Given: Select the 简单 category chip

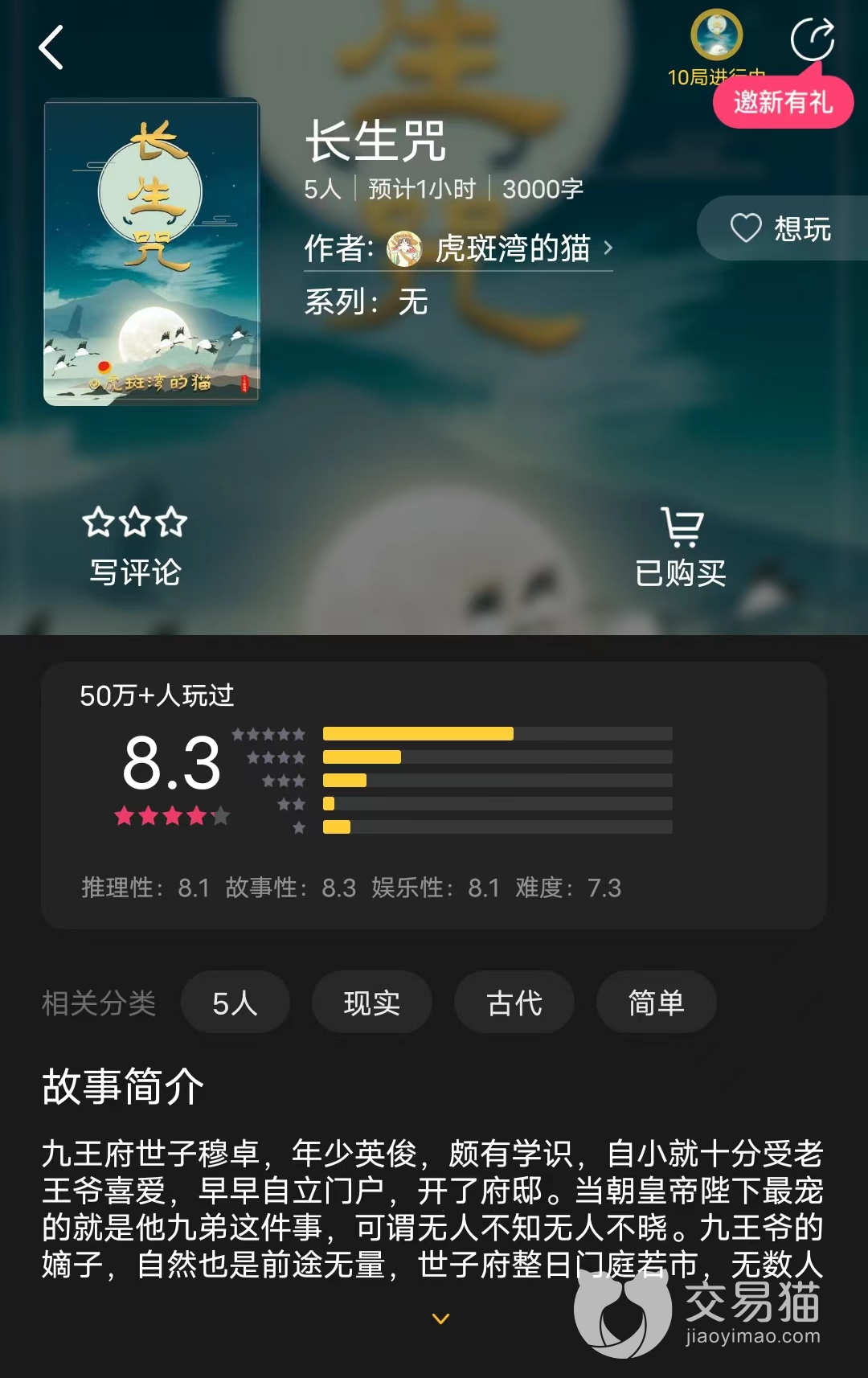Looking at the screenshot, I should [x=656, y=1003].
